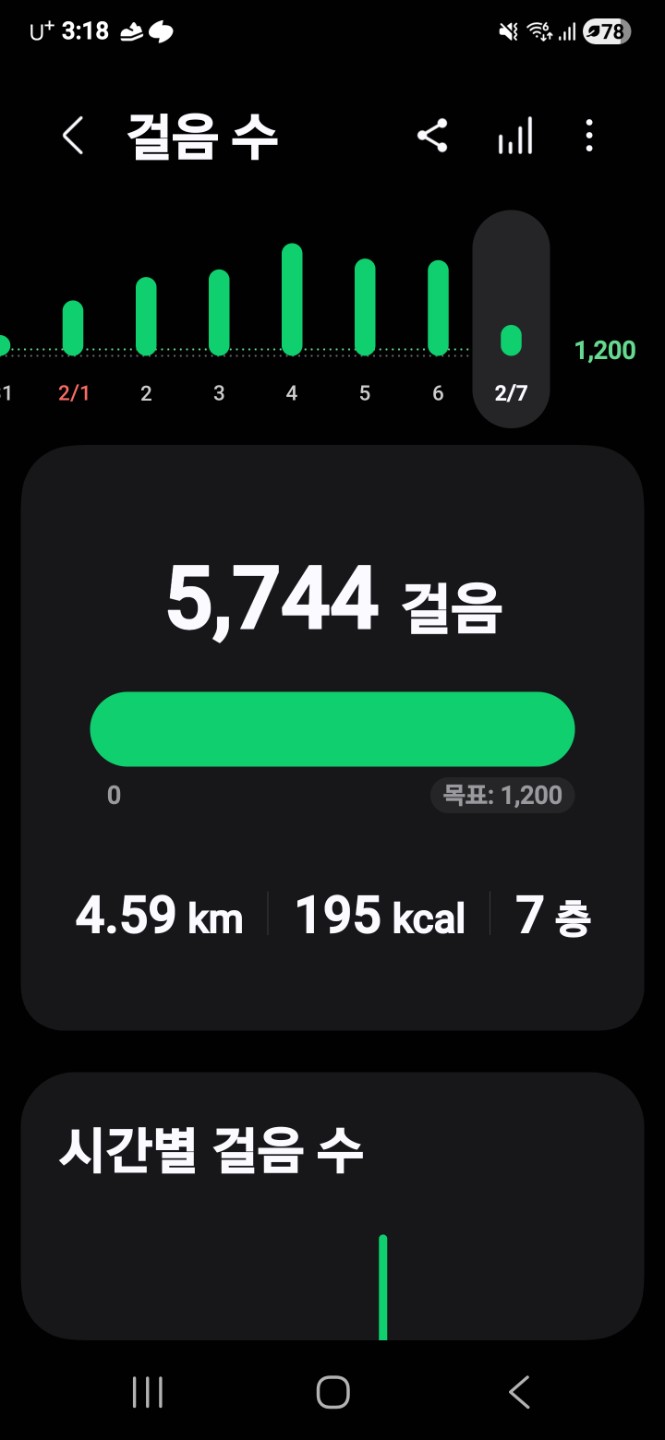Image resolution: width=665 pixels, height=1440 pixels.
Task: Select the day 6 bar
Action: click(438, 308)
